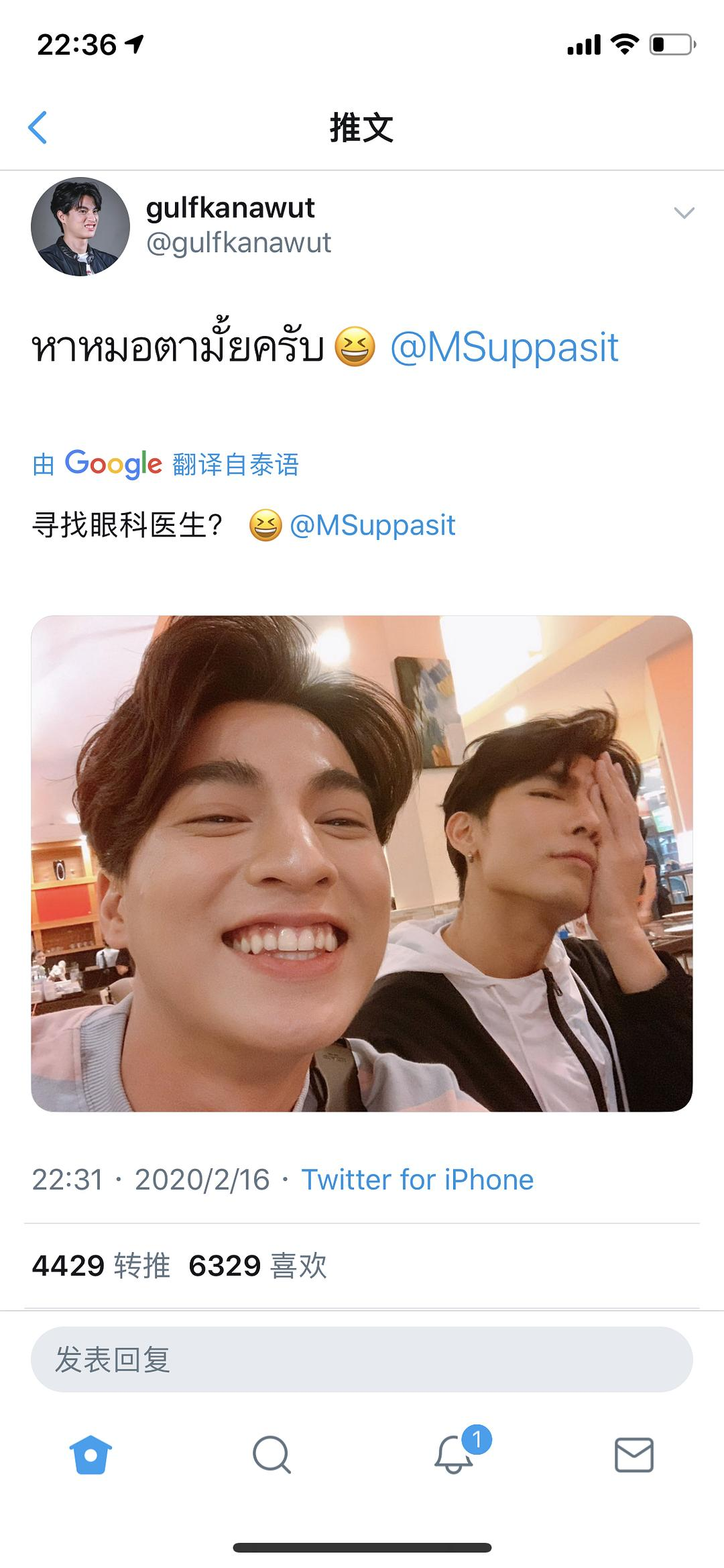Tap the reply field to write a reply
Screen dimensions: 724x1568
(362, 1359)
